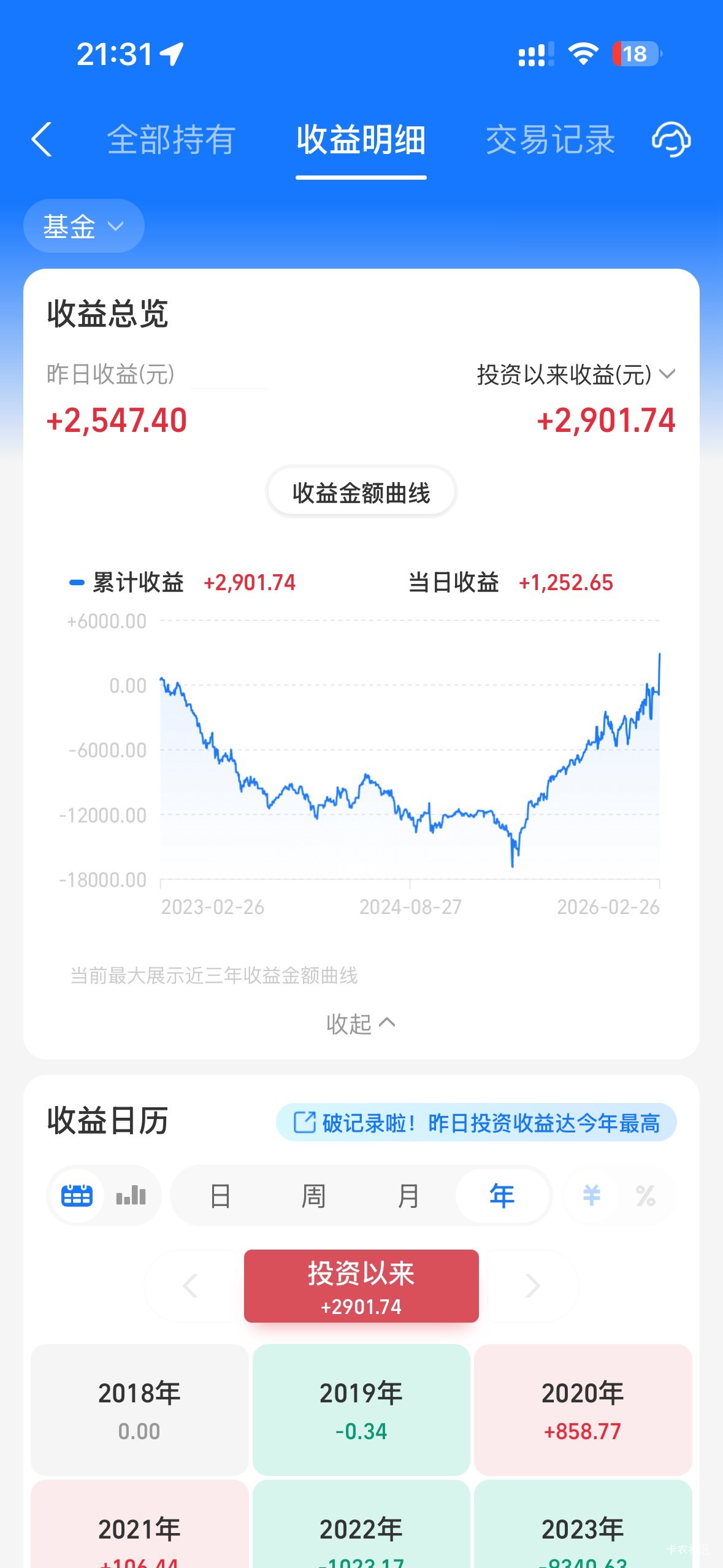Switch to the 交易记录 tab
The width and height of the screenshot is (723, 1568).
(550, 140)
